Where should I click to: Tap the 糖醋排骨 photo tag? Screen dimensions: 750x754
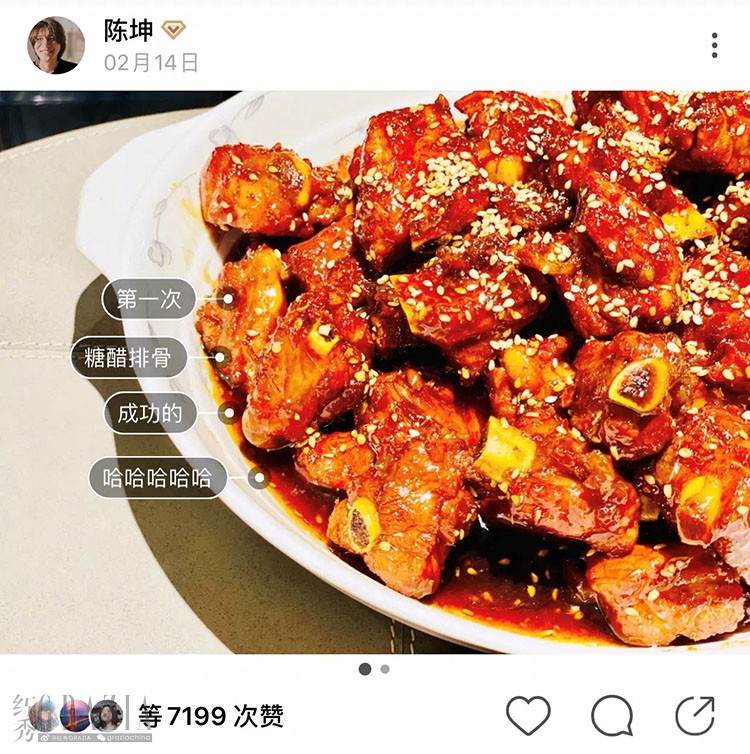tap(128, 357)
